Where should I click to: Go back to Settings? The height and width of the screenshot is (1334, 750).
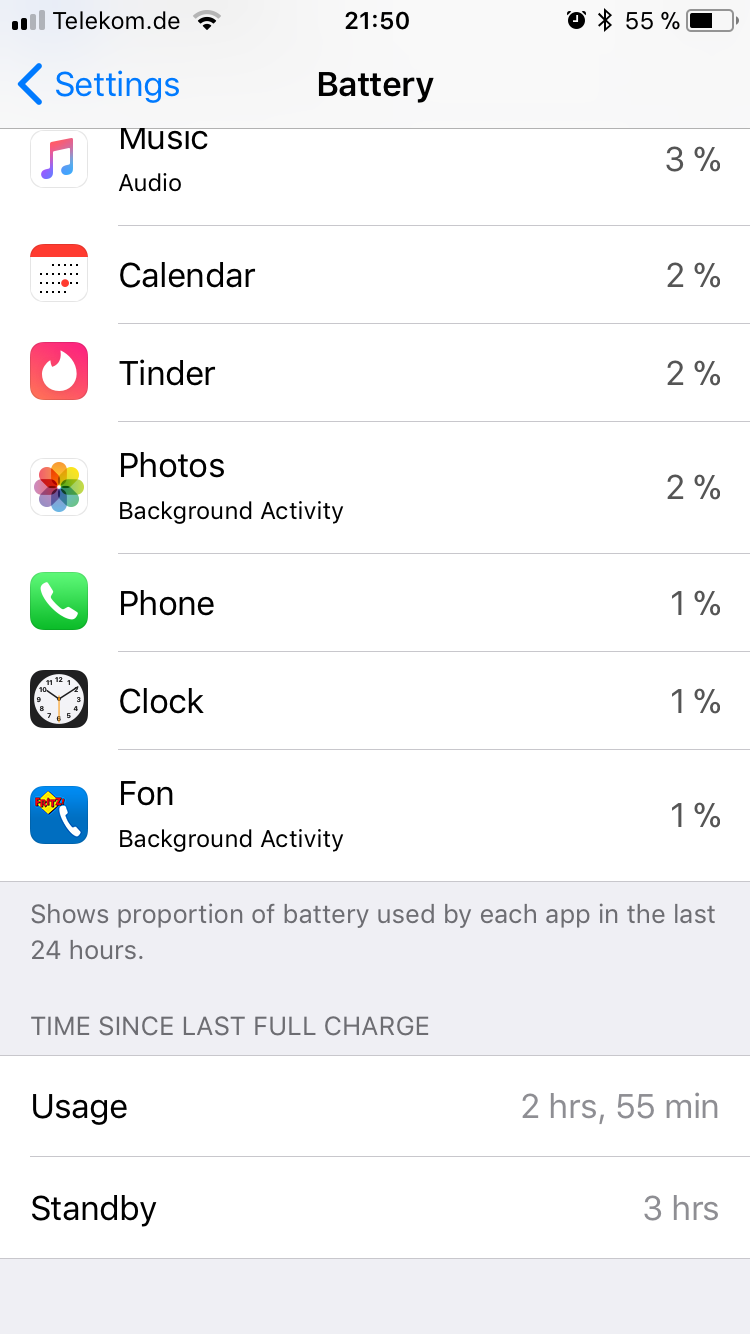pos(98,85)
